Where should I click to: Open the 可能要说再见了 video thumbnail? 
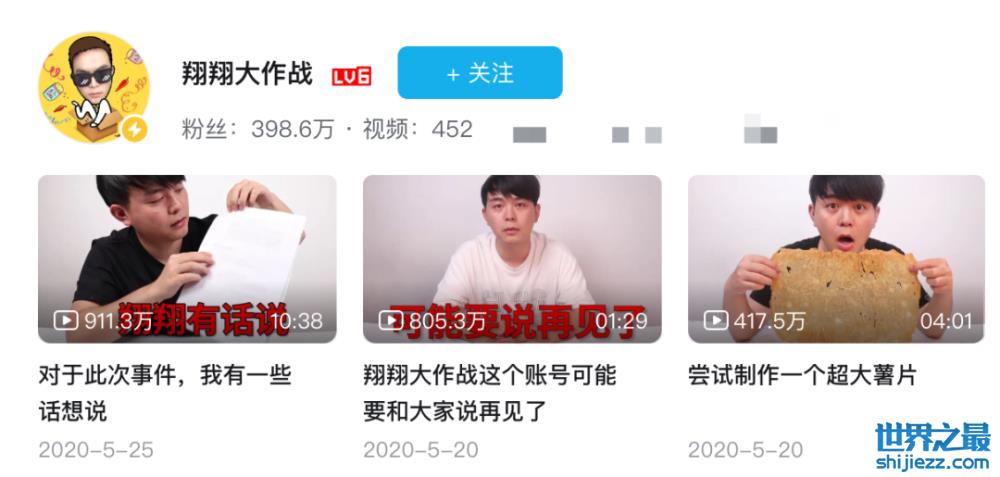tap(512, 259)
